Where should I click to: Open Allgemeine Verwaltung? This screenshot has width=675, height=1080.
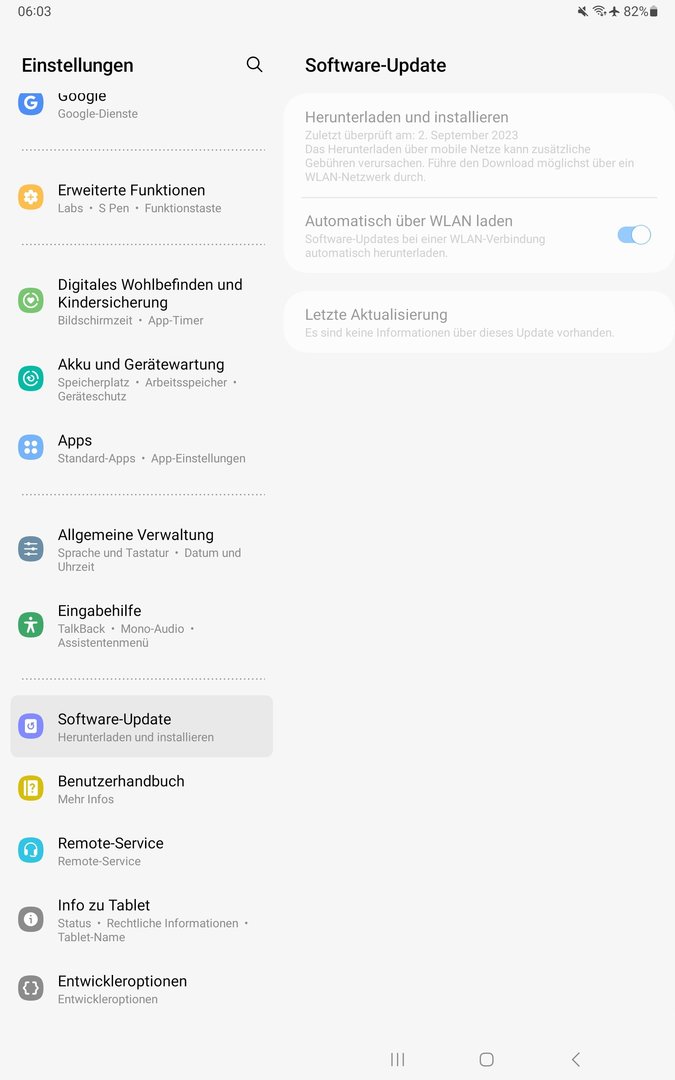coord(141,550)
